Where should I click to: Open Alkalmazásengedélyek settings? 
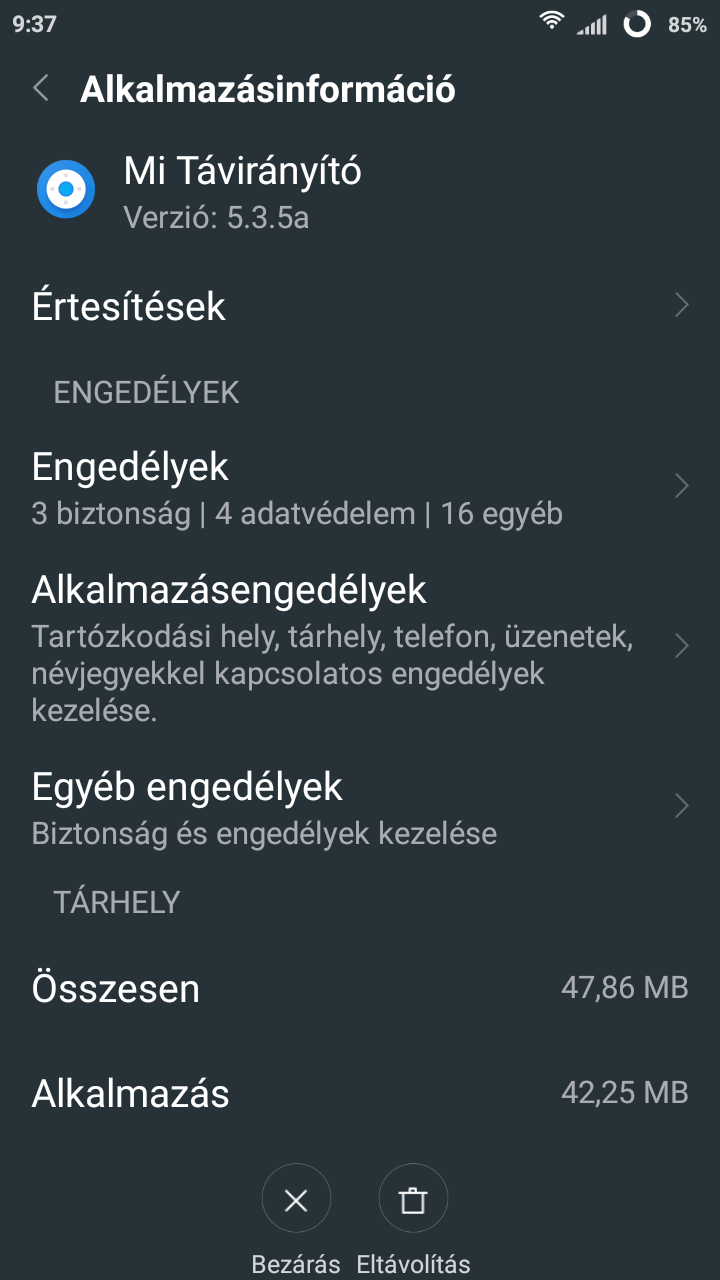click(360, 646)
